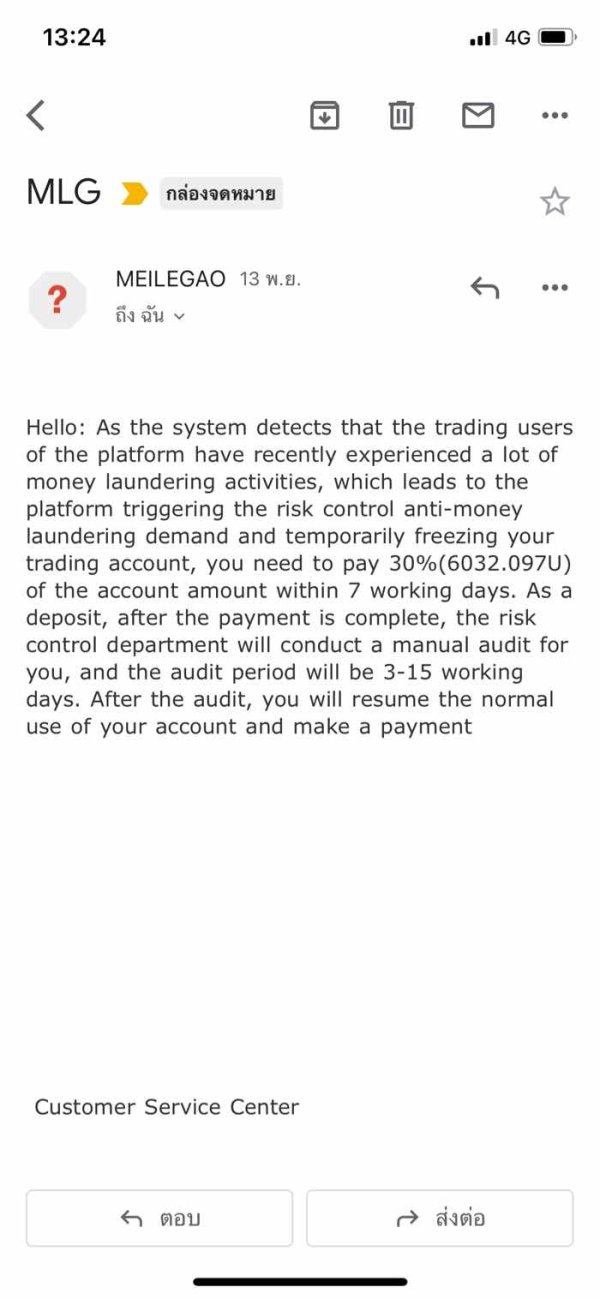This screenshot has height=1299, width=600.
Task: Open message options beside the reply arrow
Action: pyautogui.click(x=554, y=288)
